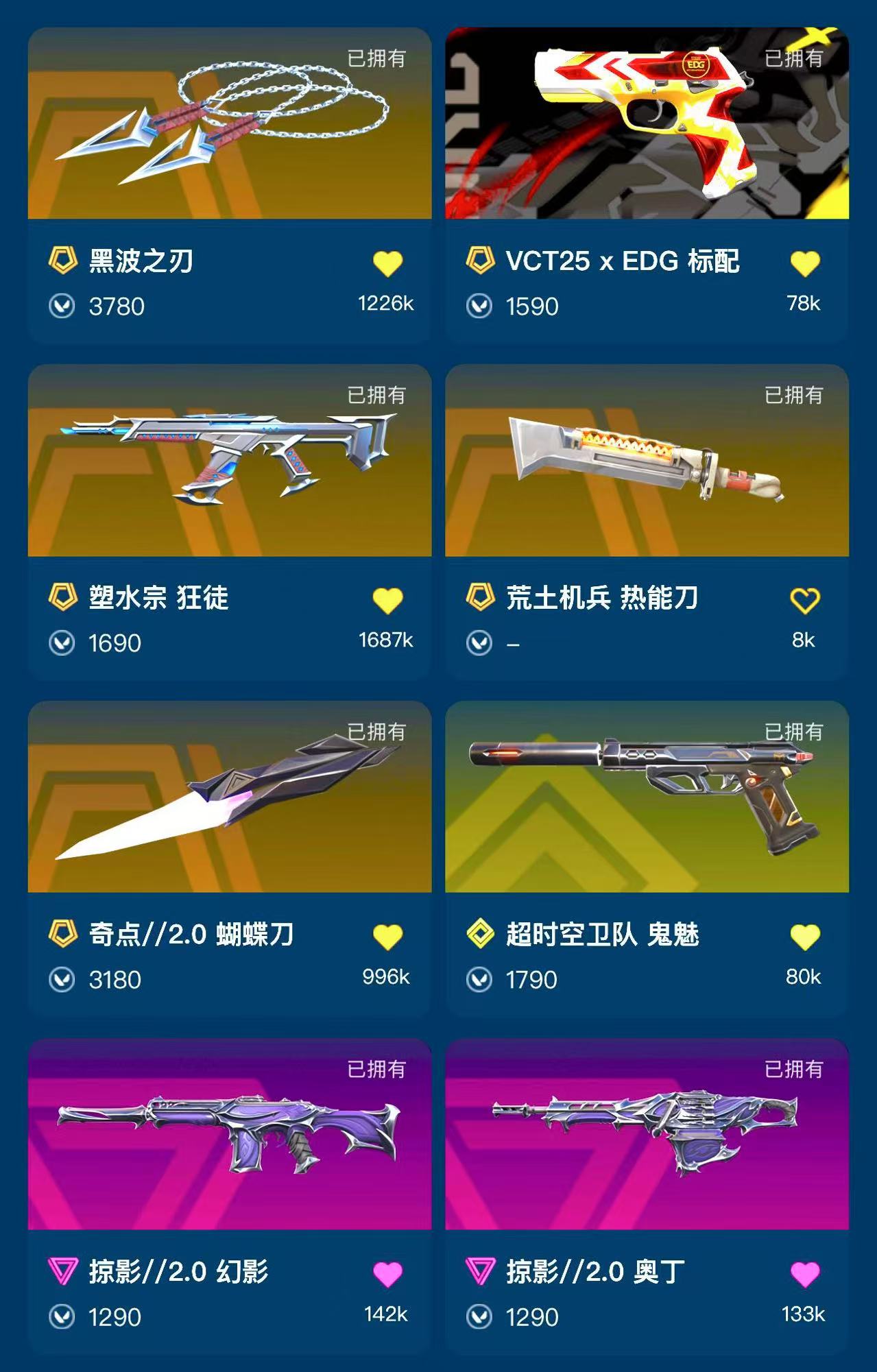View the 塑水宗 狂徒 skin card
877x1372 pixels.
pos(229,460)
